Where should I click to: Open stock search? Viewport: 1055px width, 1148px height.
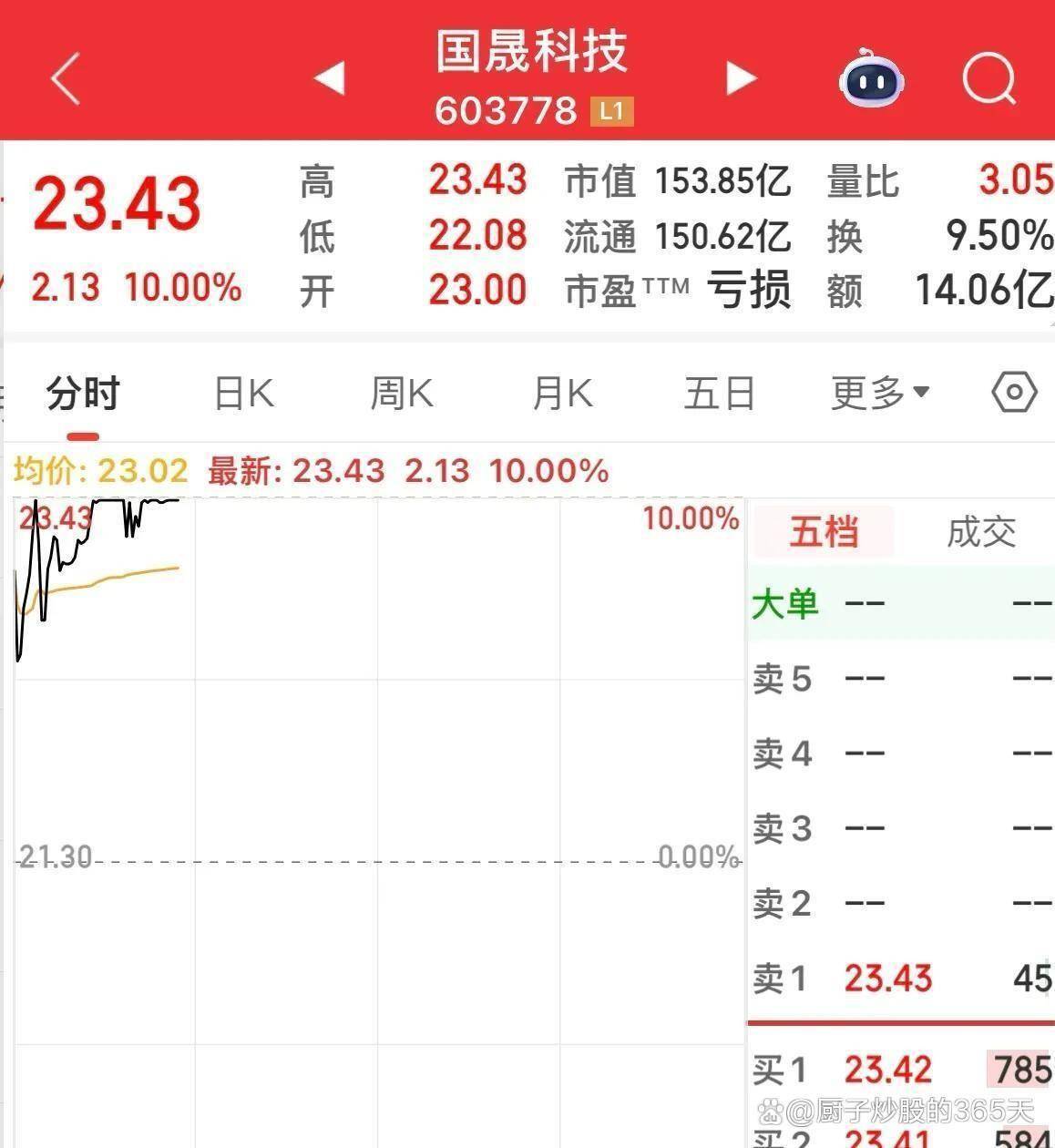tap(988, 79)
